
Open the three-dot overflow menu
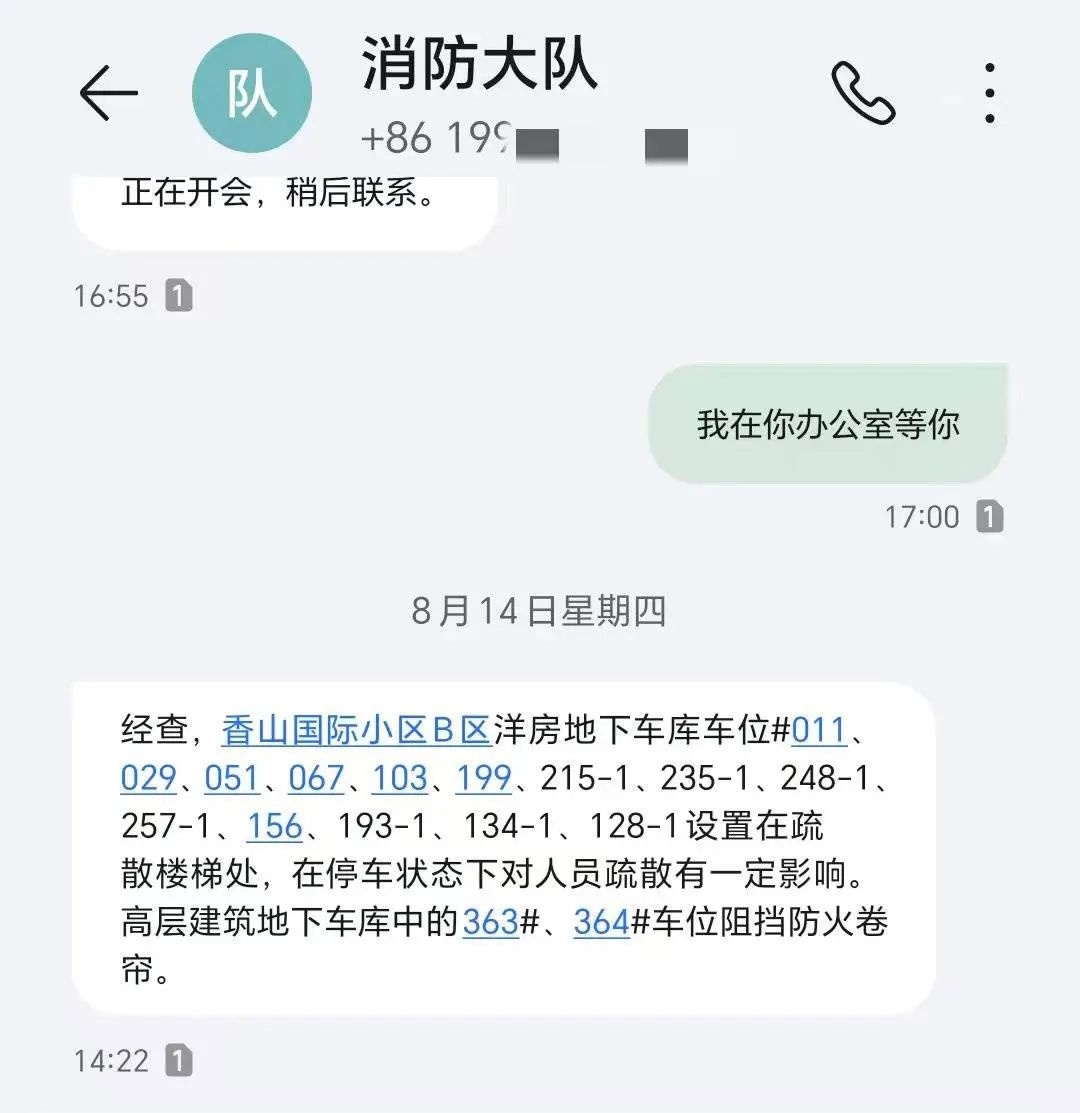[989, 93]
